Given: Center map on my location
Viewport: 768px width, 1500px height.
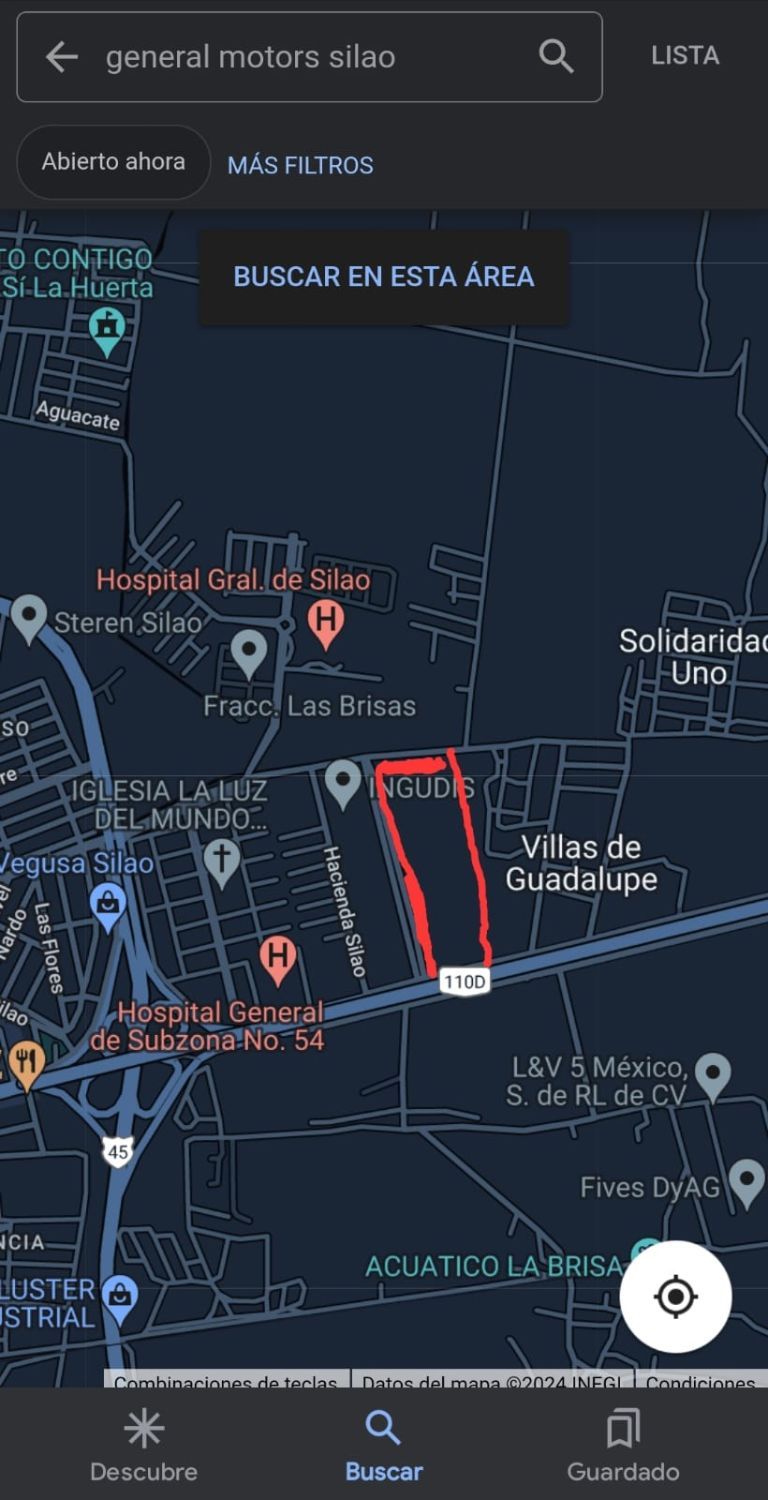Looking at the screenshot, I should point(675,1296).
